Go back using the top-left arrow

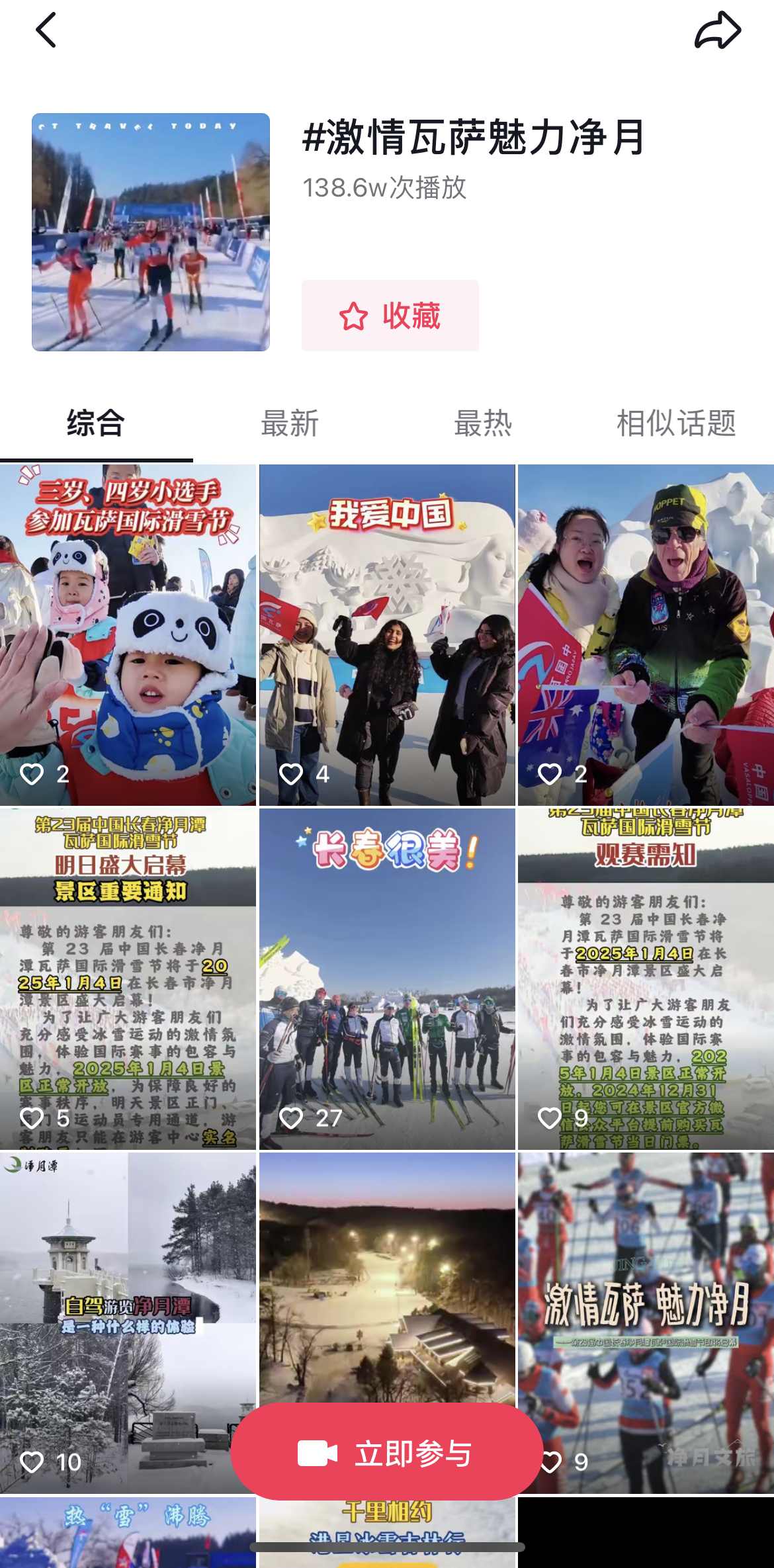pyautogui.click(x=46, y=30)
